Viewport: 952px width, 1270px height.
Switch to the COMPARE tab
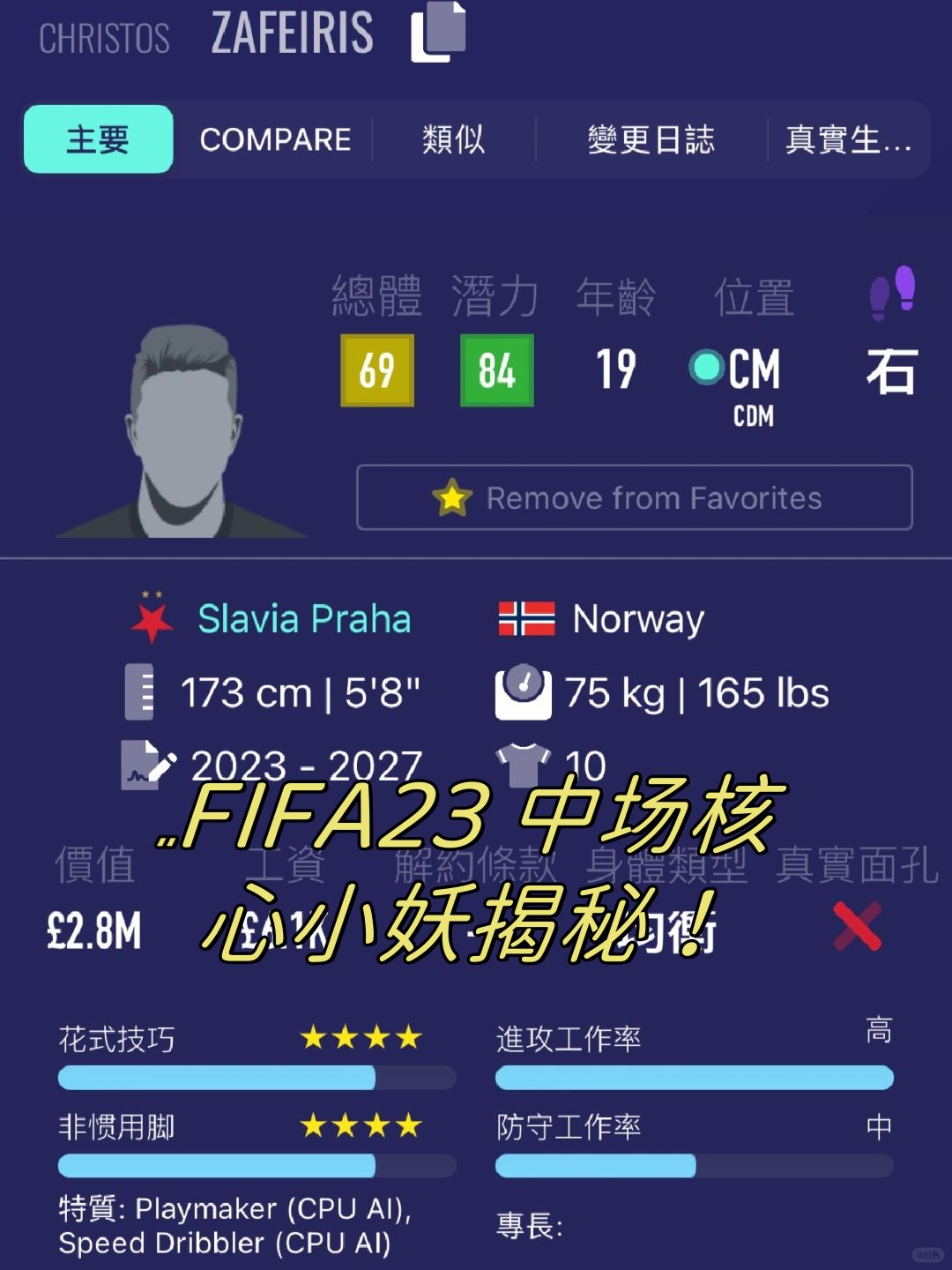(275, 139)
